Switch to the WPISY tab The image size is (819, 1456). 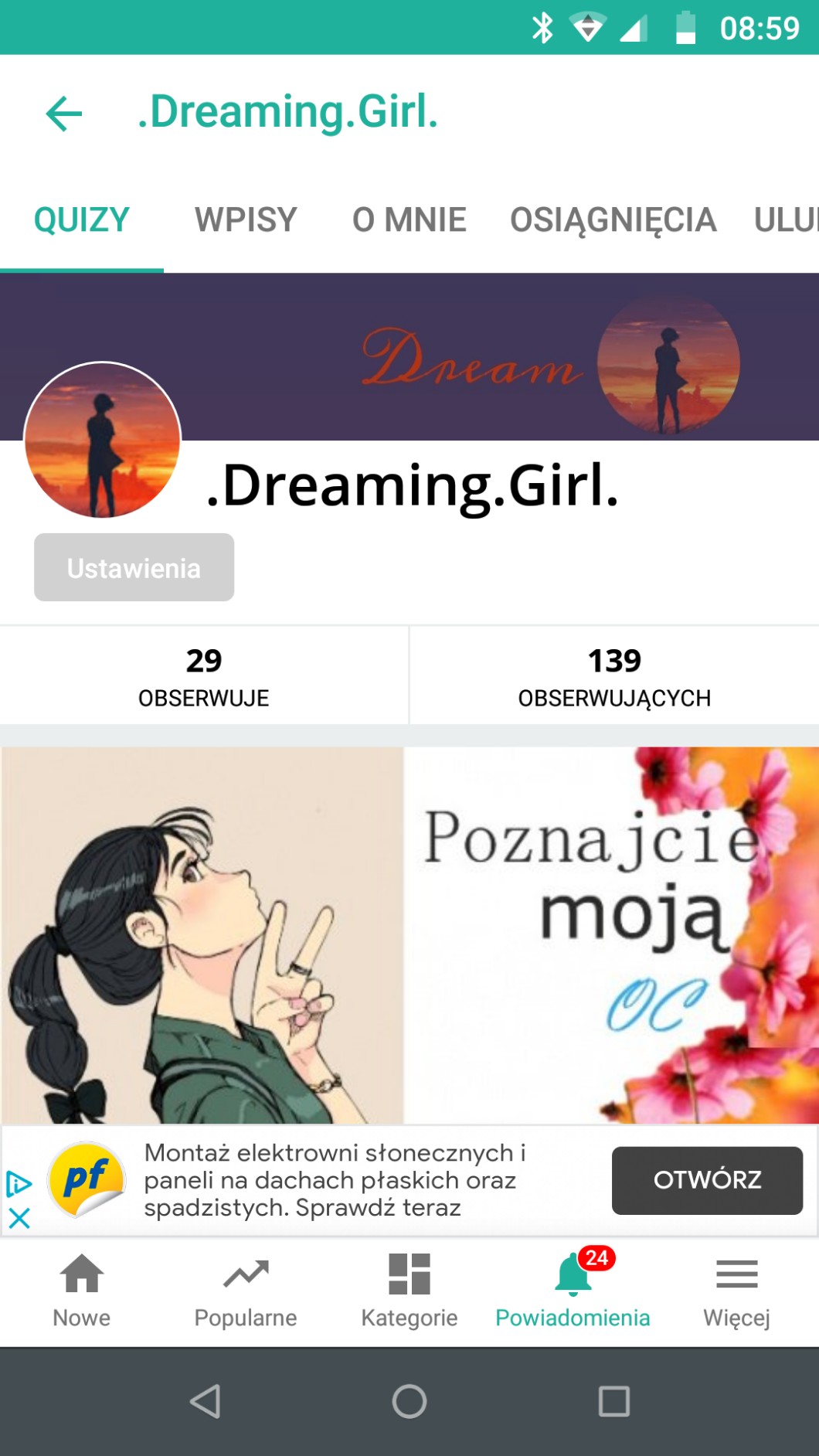coord(246,220)
